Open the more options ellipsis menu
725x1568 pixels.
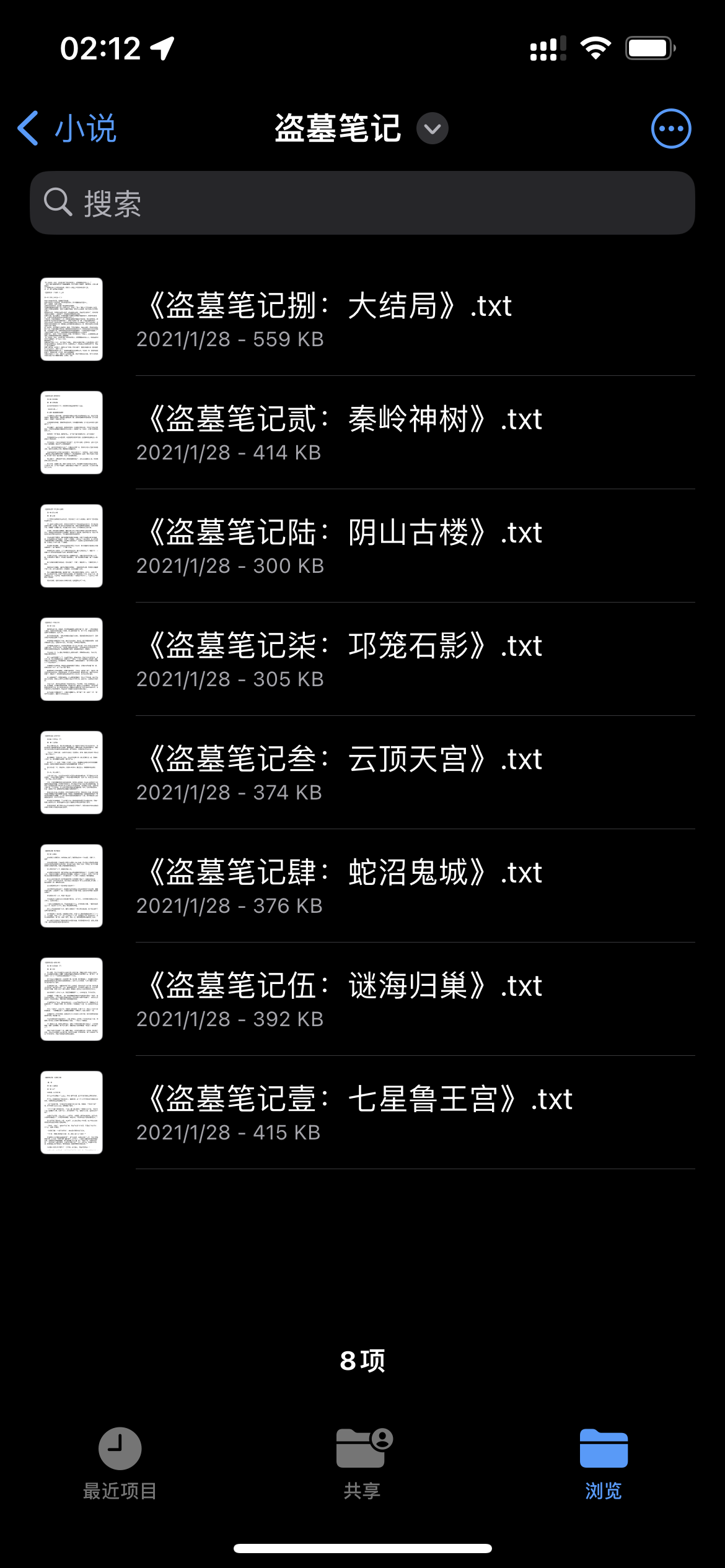tap(670, 129)
